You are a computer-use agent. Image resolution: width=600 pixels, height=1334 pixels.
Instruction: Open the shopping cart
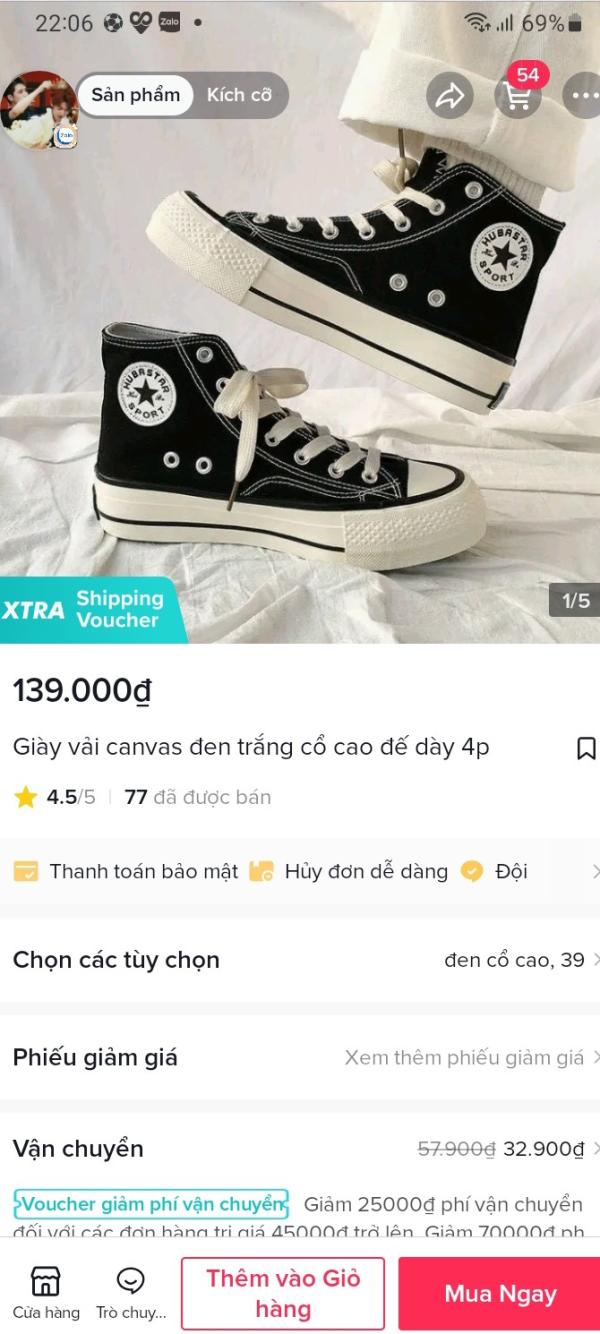point(517,96)
